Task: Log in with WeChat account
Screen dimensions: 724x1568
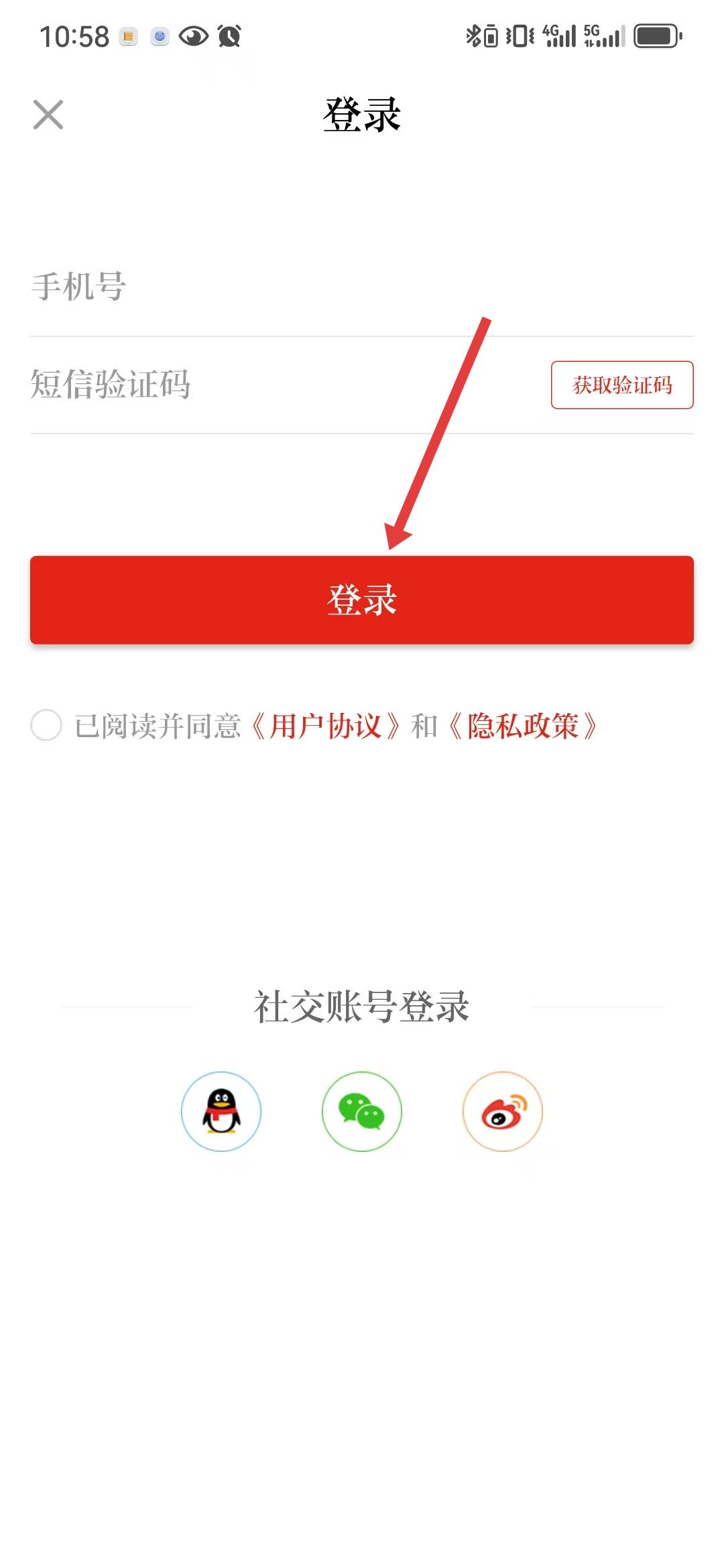Action: pos(362,1111)
